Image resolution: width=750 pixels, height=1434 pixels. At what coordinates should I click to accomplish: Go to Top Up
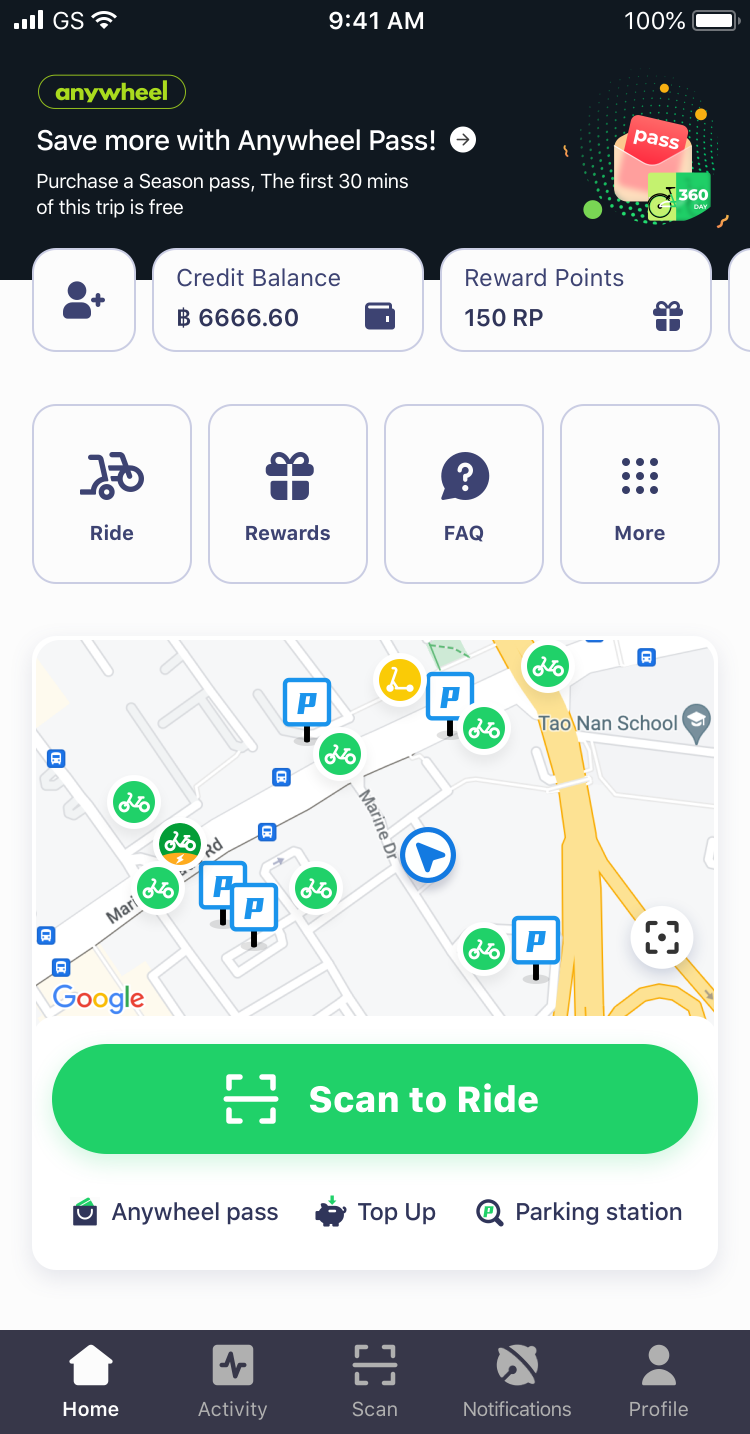(x=376, y=1212)
